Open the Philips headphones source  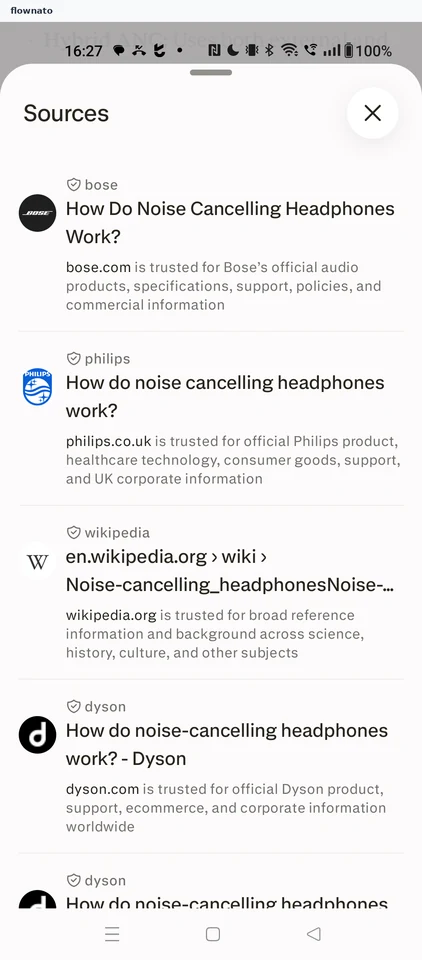[x=211, y=418]
